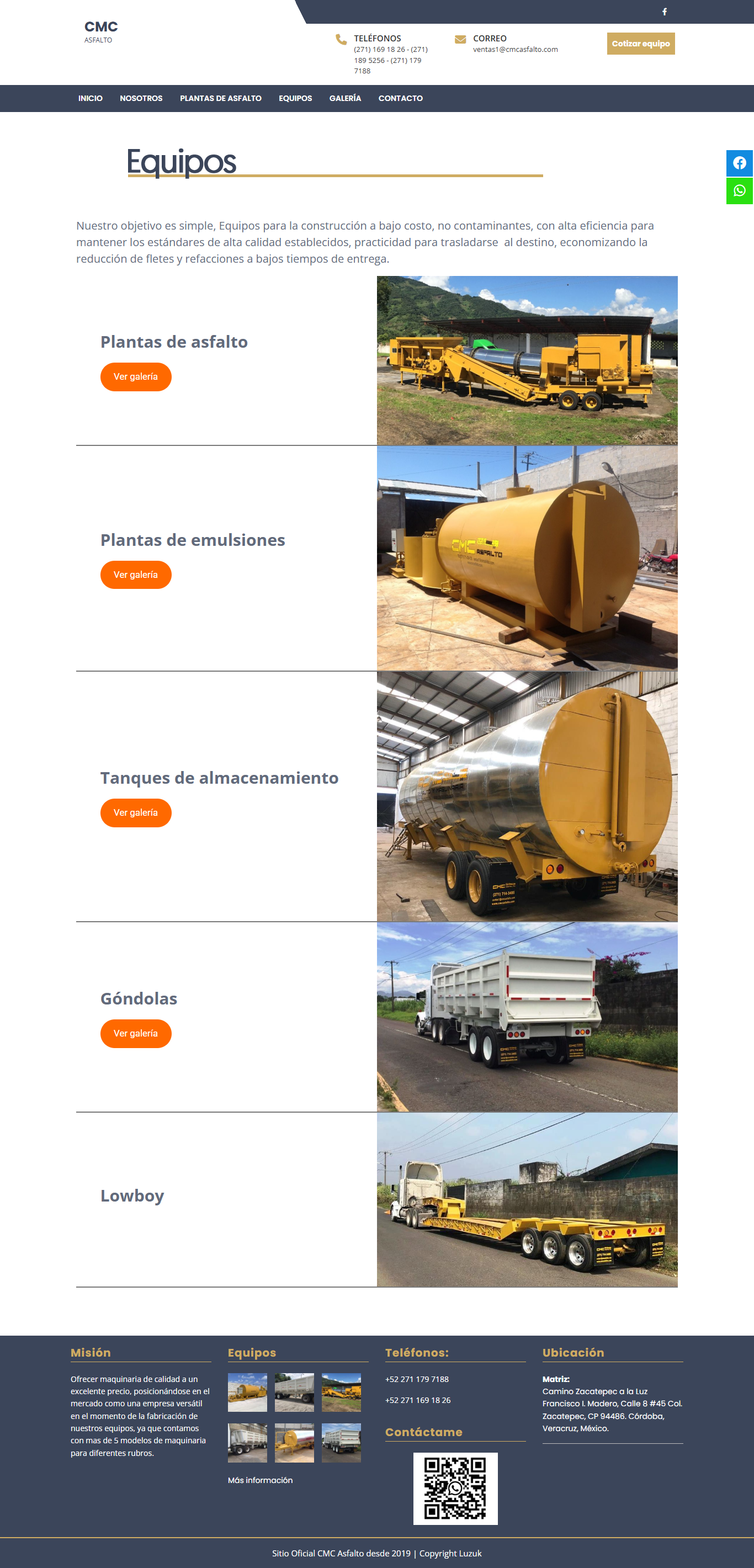Go to the CONTACTO page
This screenshot has width=754, height=1568.
pos(400,99)
